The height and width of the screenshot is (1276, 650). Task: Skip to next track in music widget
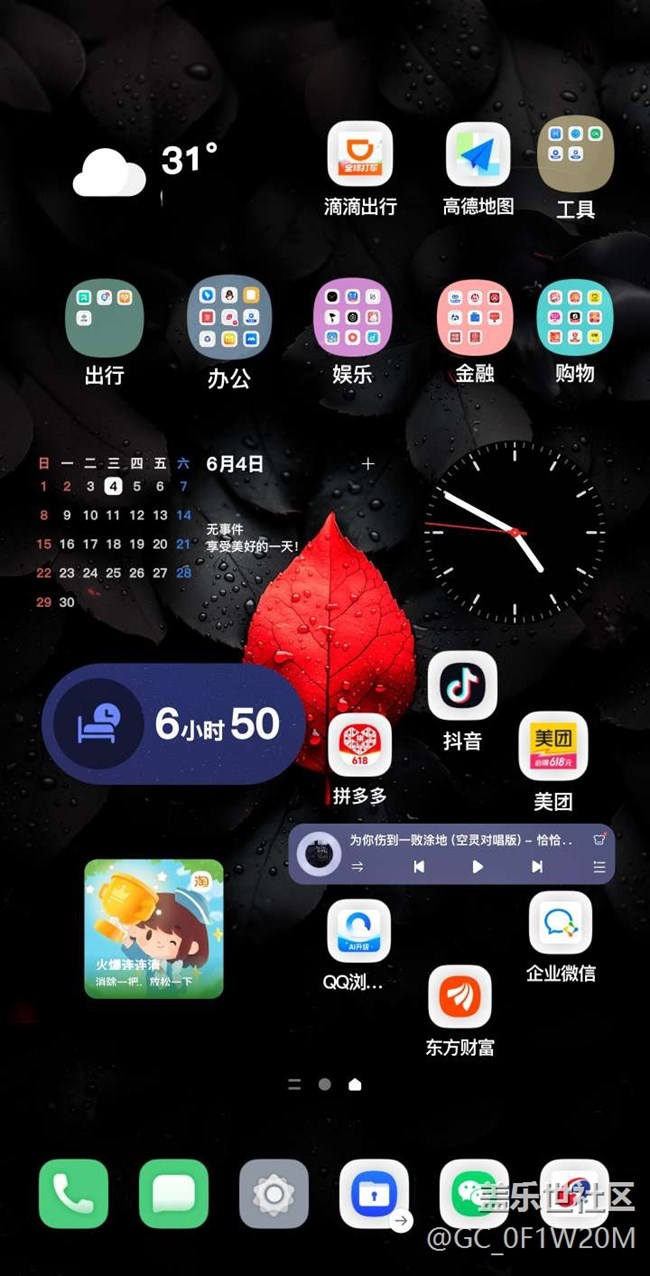click(x=537, y=867)
